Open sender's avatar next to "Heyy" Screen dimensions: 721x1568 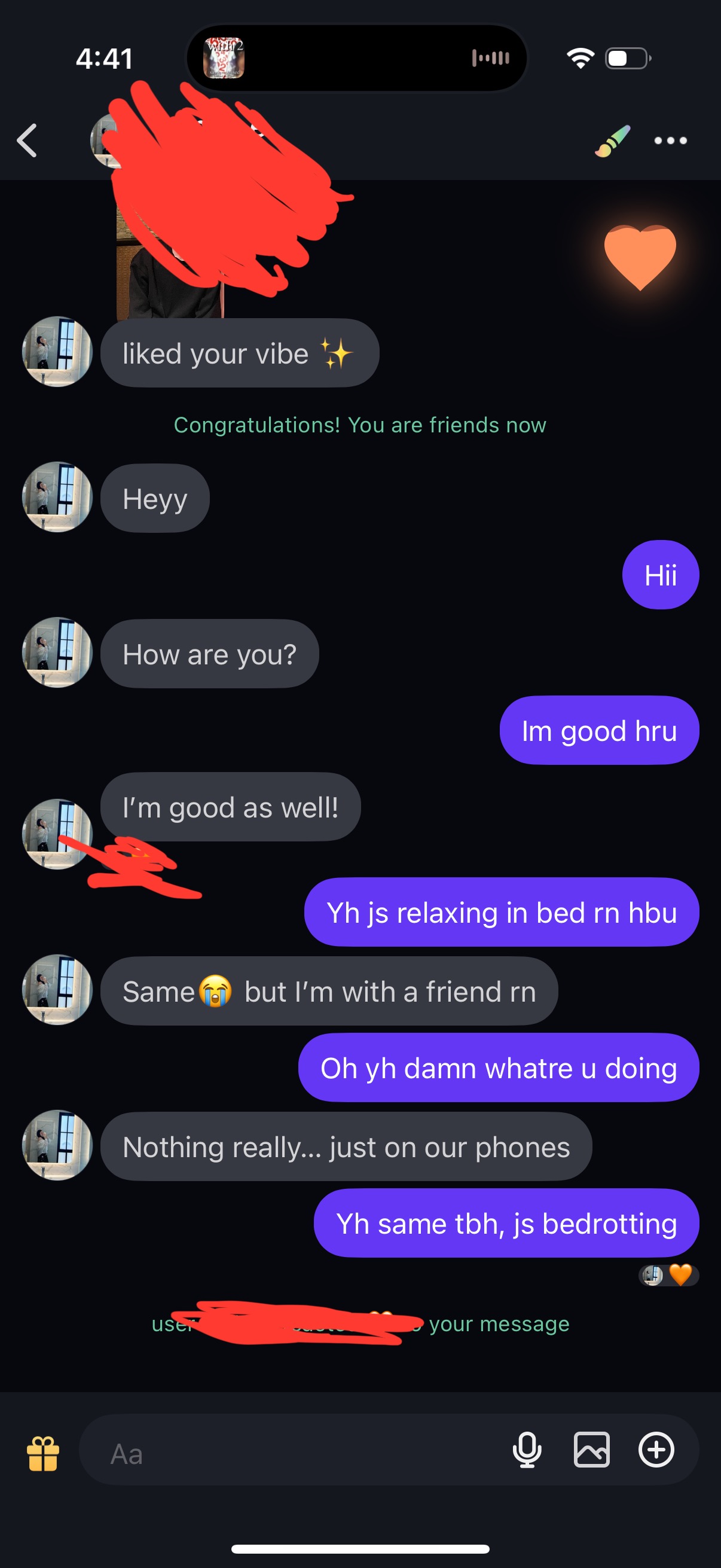tap(57, 498)
